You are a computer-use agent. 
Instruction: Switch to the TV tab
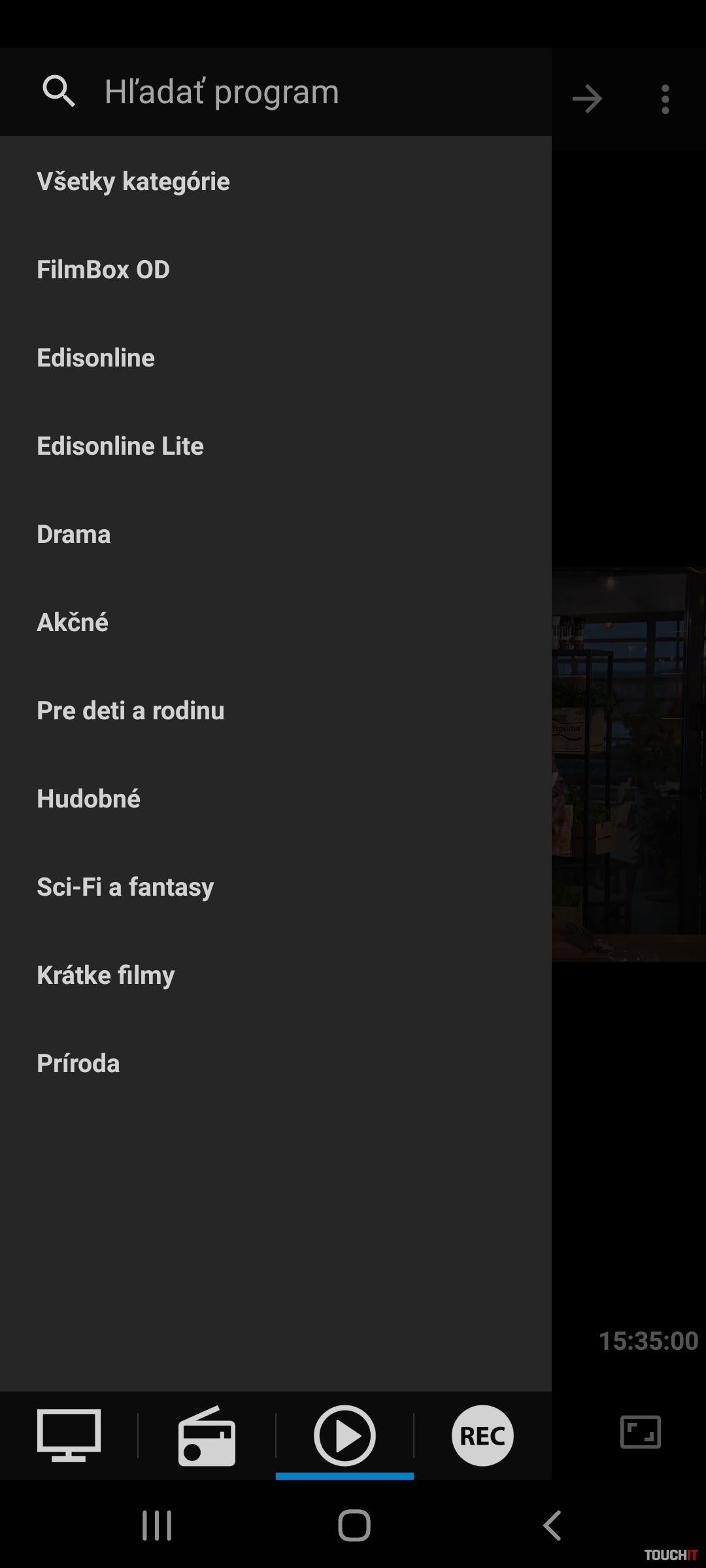pos(69,1435)
